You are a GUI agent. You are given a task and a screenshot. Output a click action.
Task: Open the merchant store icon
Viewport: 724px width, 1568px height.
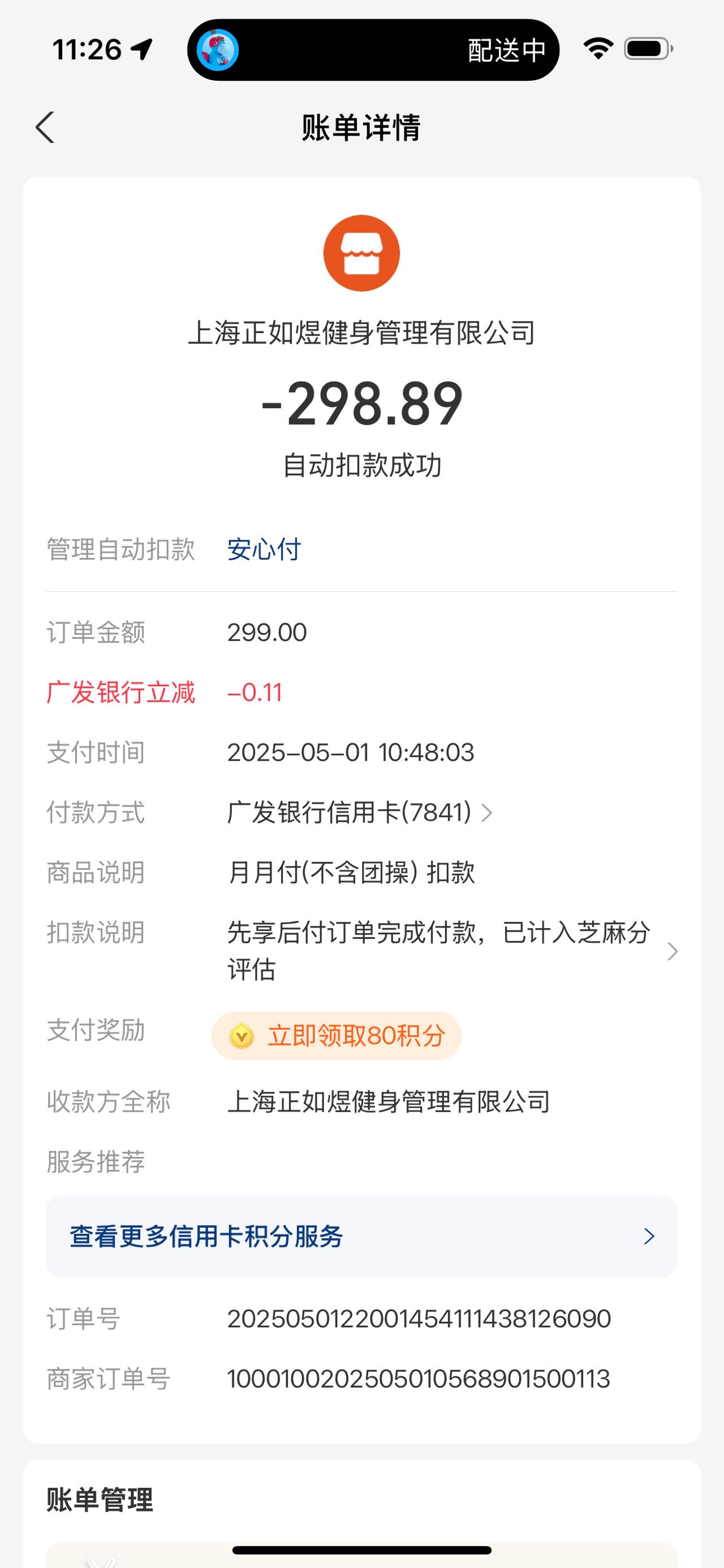tap(361, 253)
